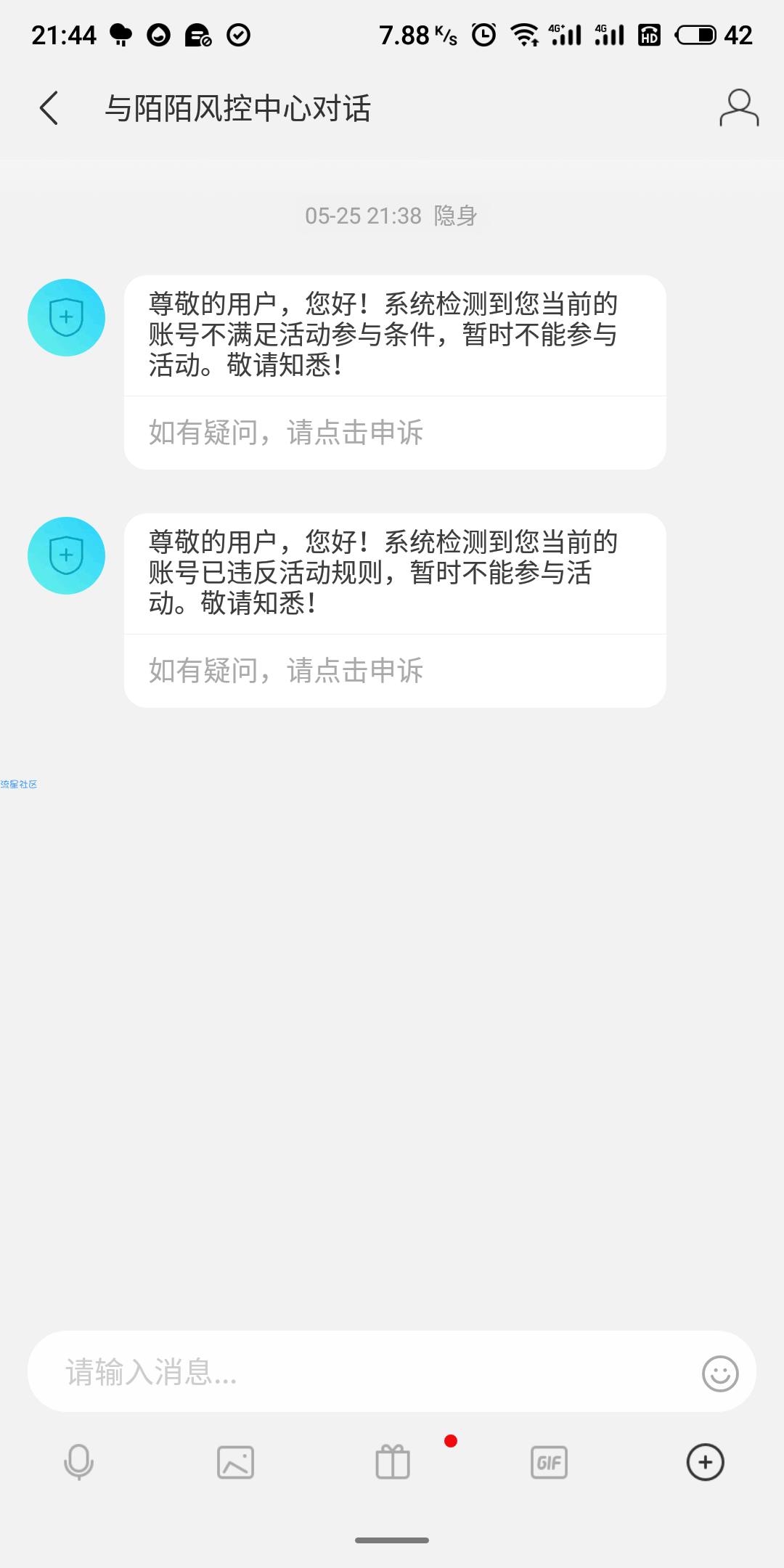Open the GIF selector

[550, 1462]
